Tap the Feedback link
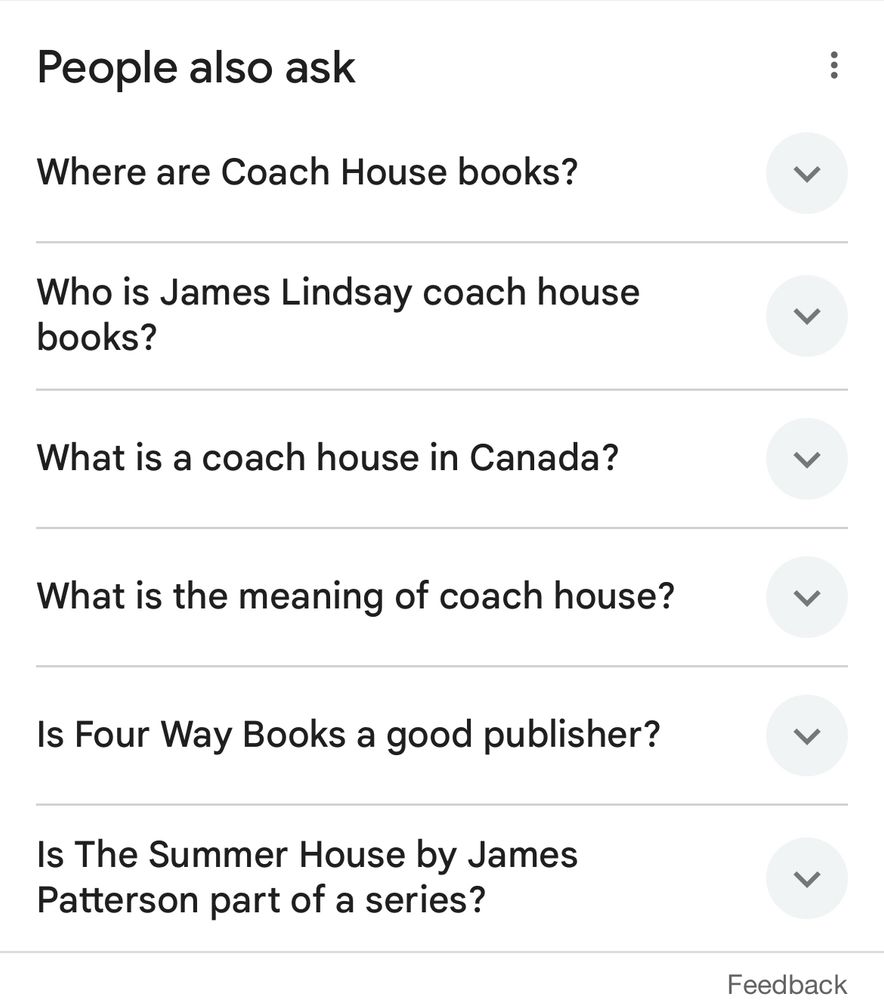This screenshot has width=884, height=1000. pos(787,984)
